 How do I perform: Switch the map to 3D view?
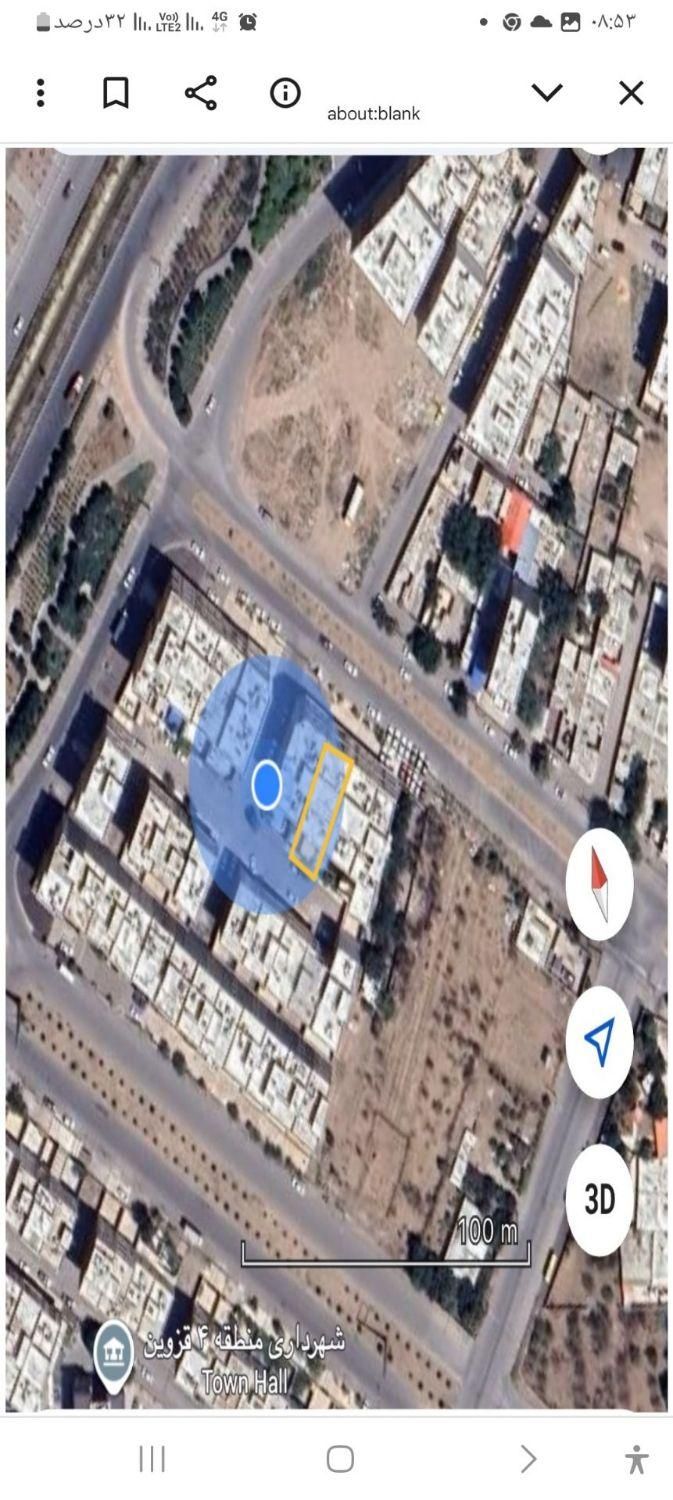[599, 1199]
